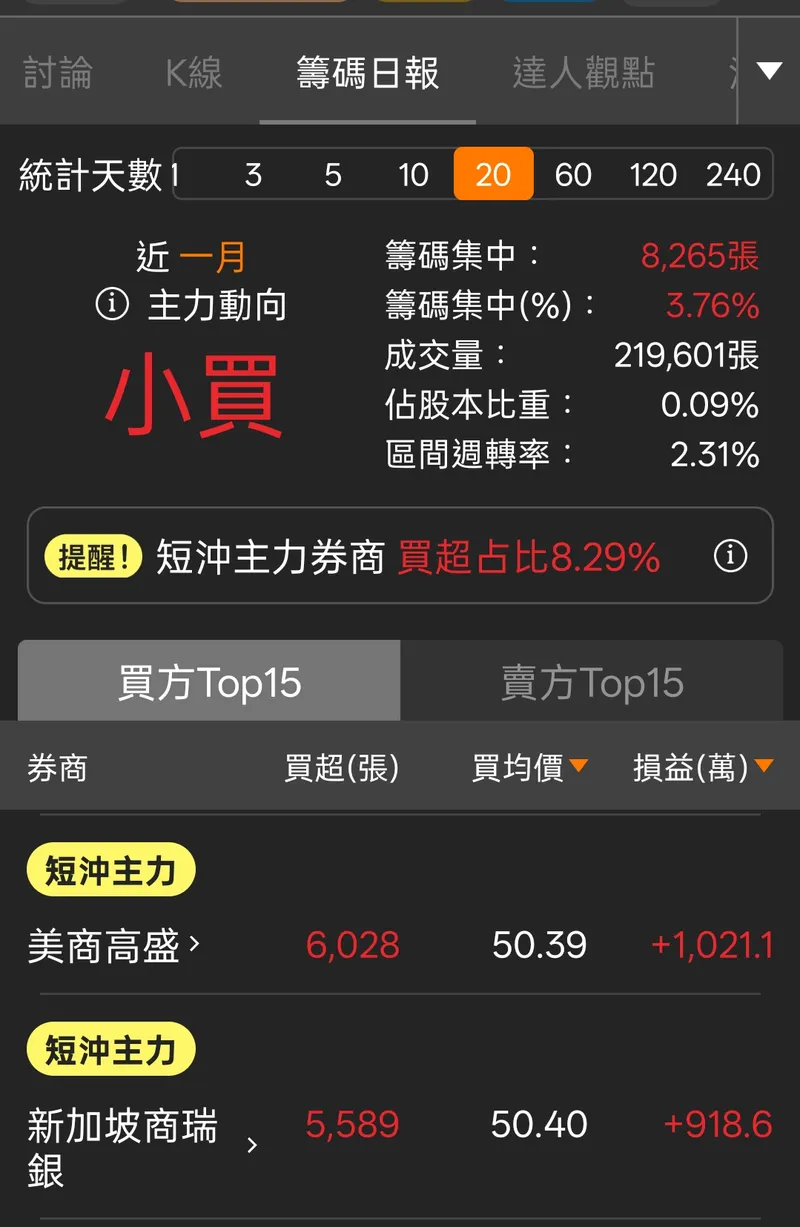Select the 買方Top15 tab
Screen dimensions: 800x1227
point(209,683)
